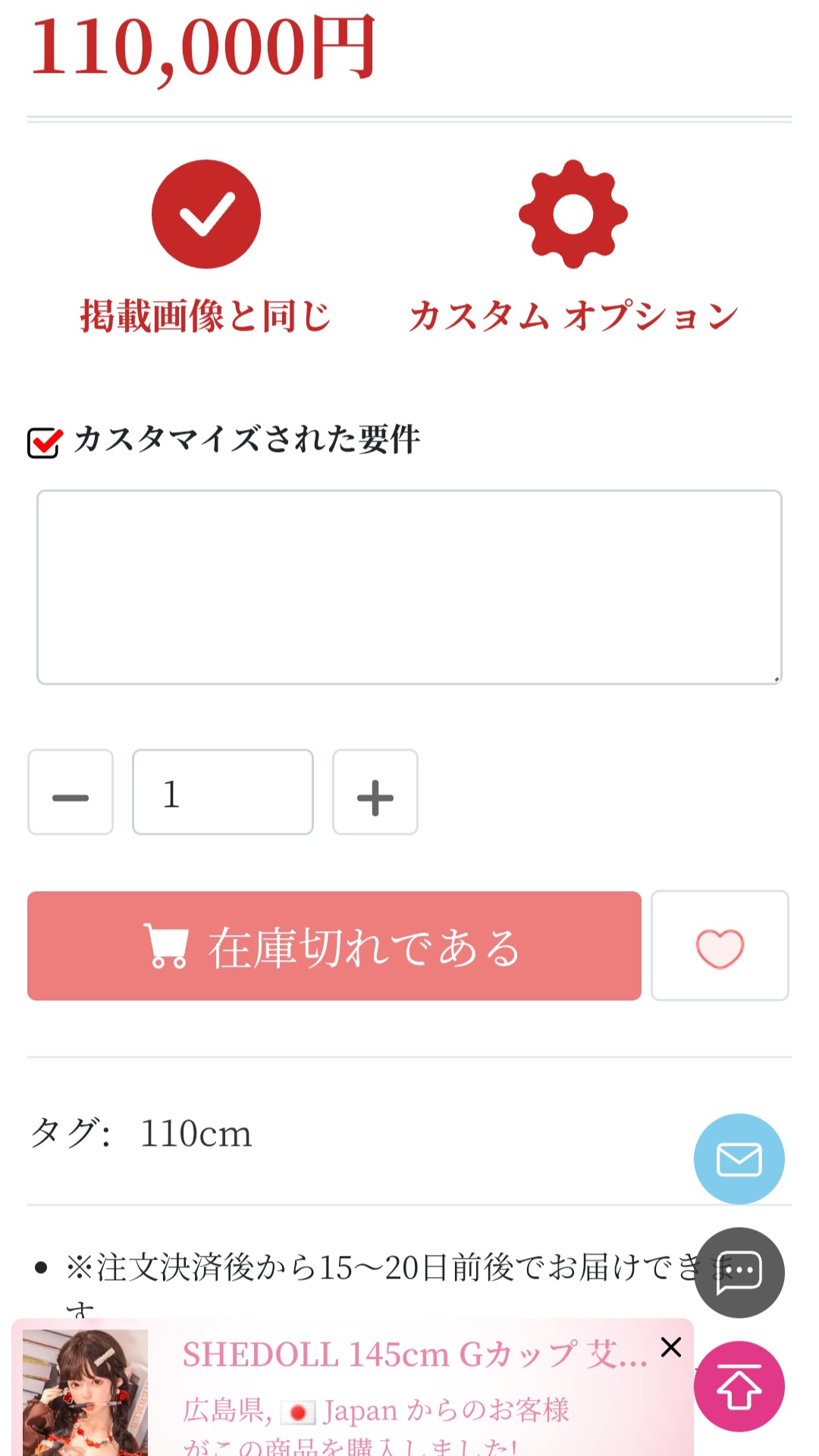819x1456 pixels.
Task: Tap the quantity number field
Action: pyautogui.click(x=223, y=792)
